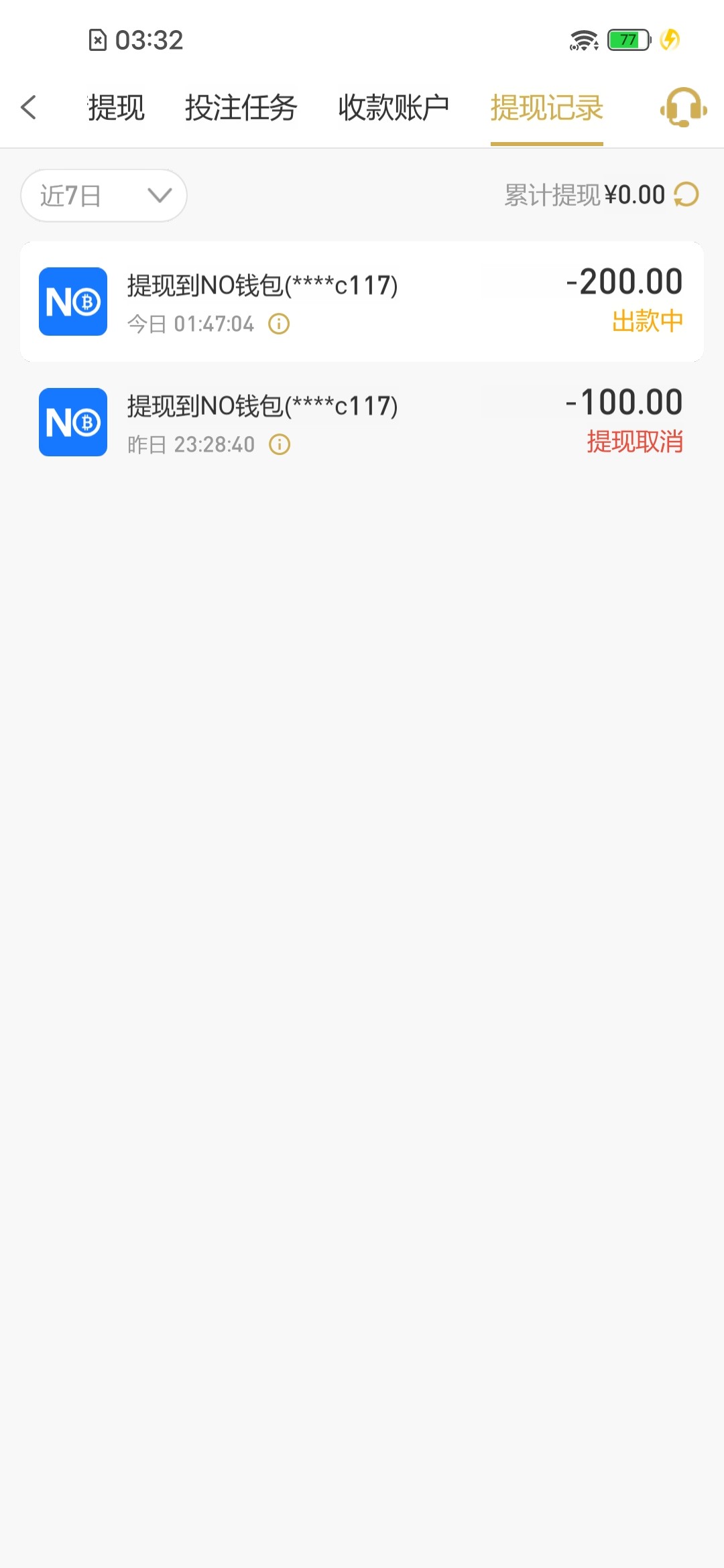The height and width of the screenshot is (1568, 724).
Task: Go back using the arrow icon
Action: pyautogui.click(x=29, y=107)
